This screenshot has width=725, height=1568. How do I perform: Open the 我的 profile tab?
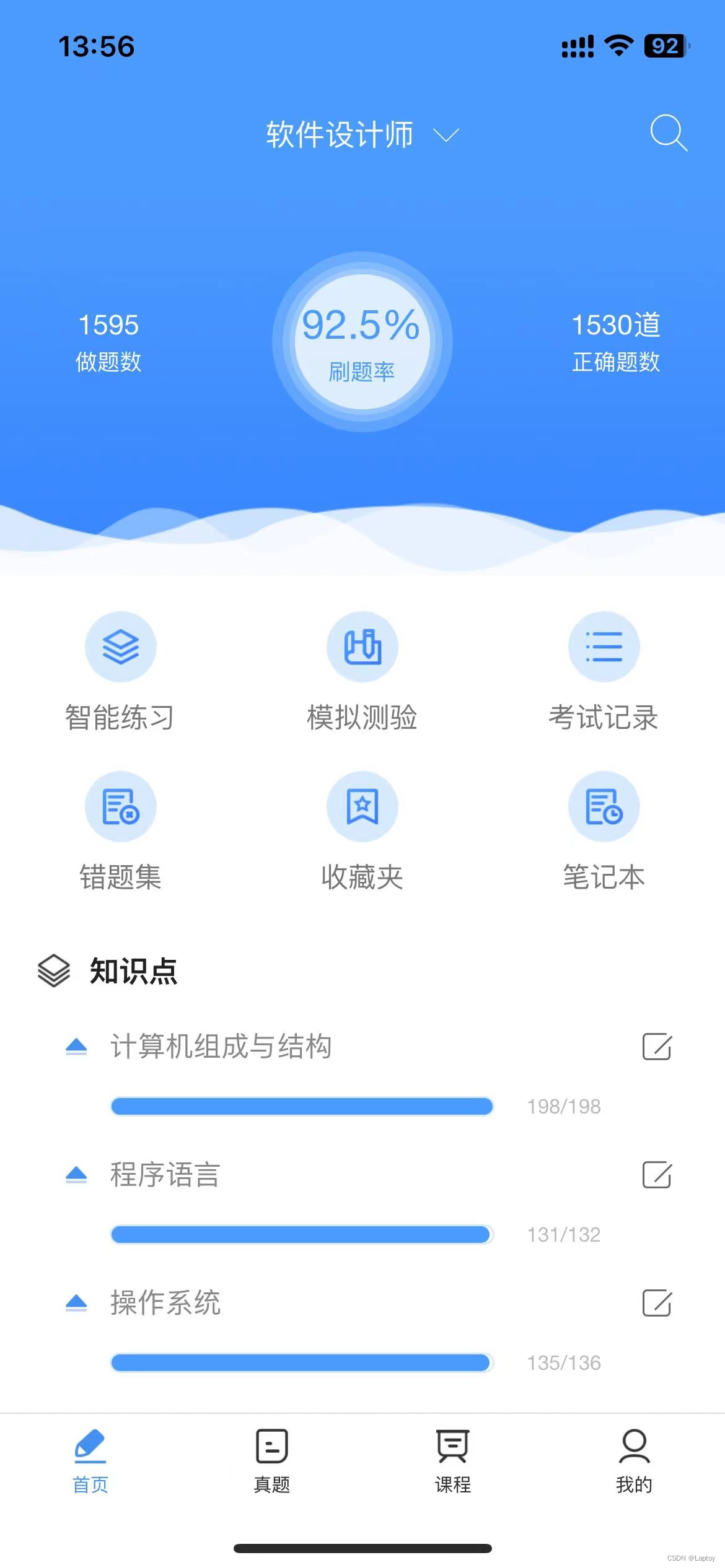pyautogui.click(x=634, y=1459)
